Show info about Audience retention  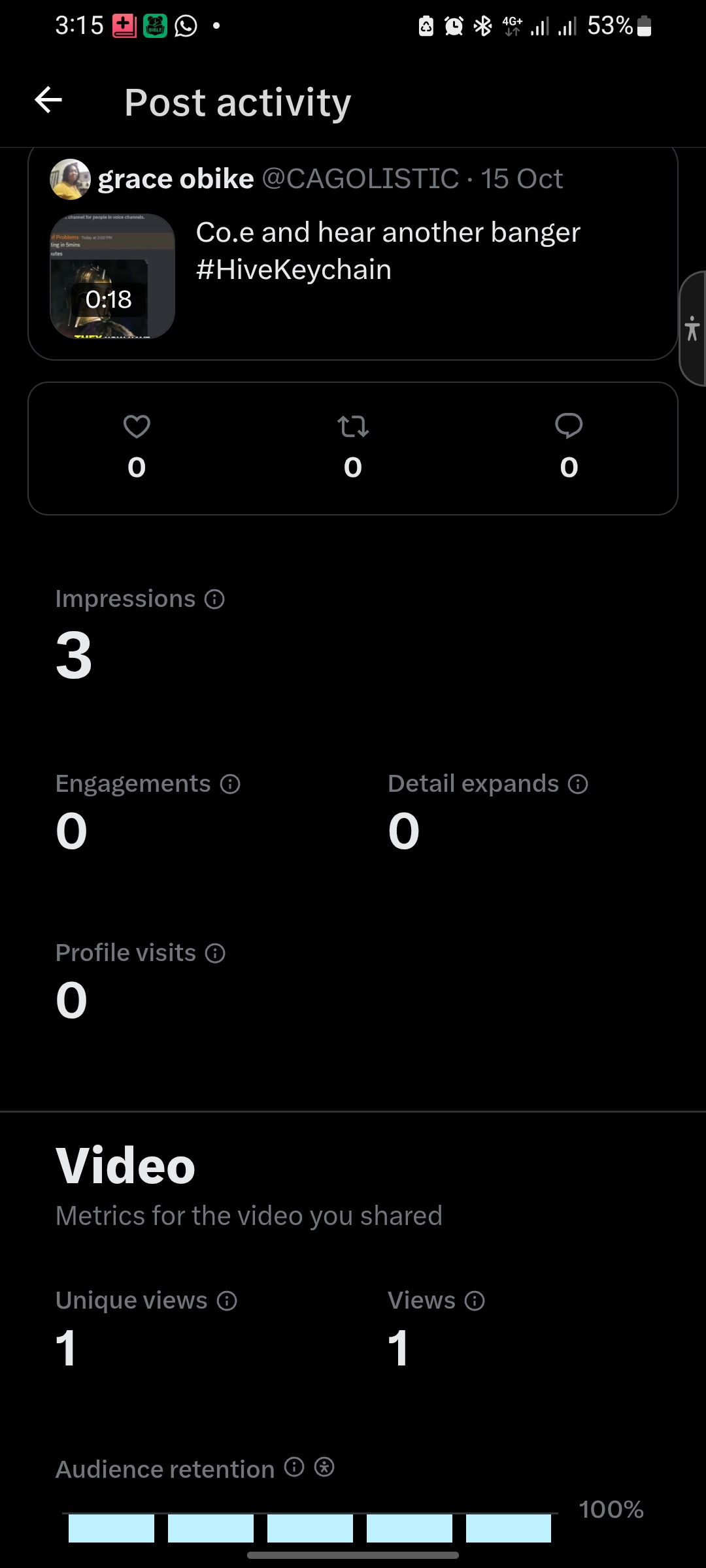(294, 1467)
